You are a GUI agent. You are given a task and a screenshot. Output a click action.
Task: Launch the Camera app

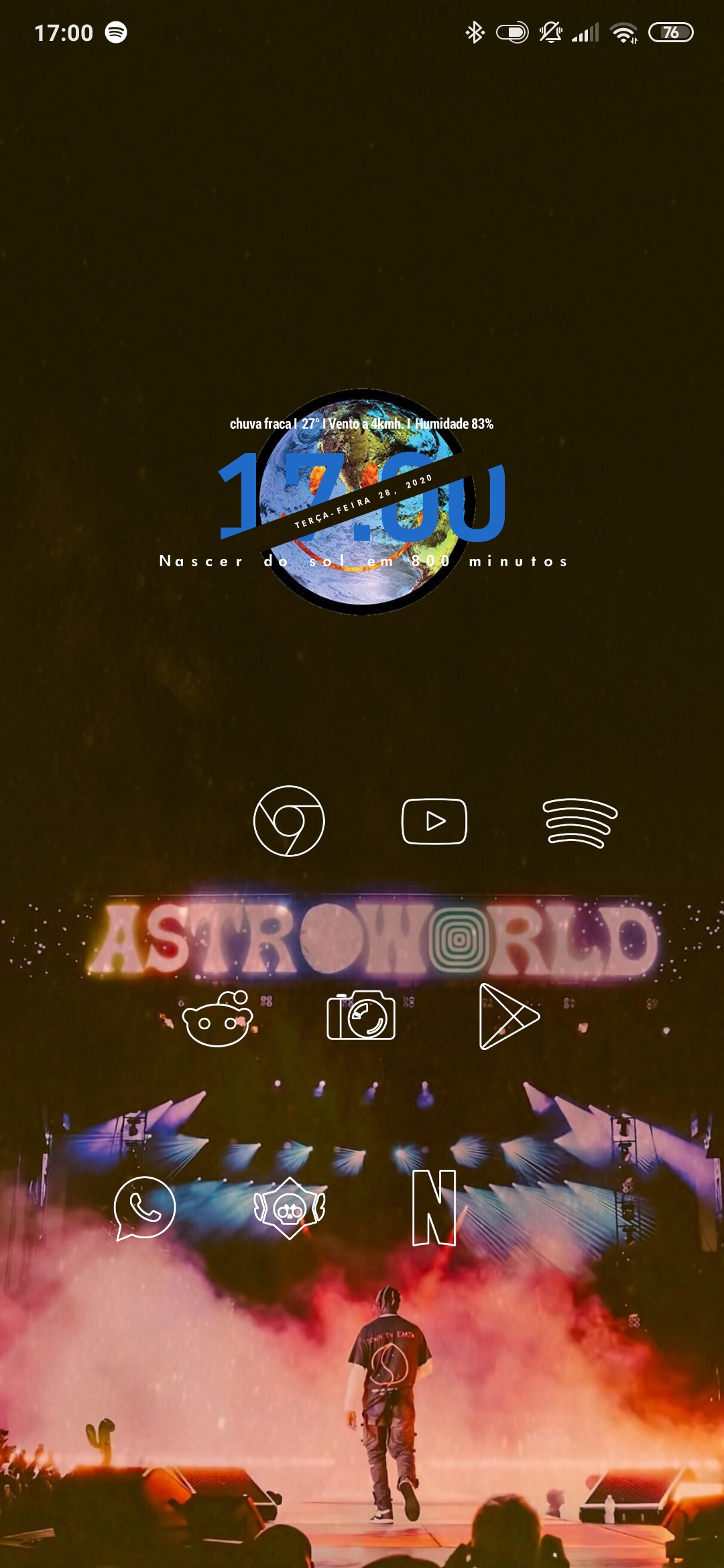click(x=361, y=1016)
